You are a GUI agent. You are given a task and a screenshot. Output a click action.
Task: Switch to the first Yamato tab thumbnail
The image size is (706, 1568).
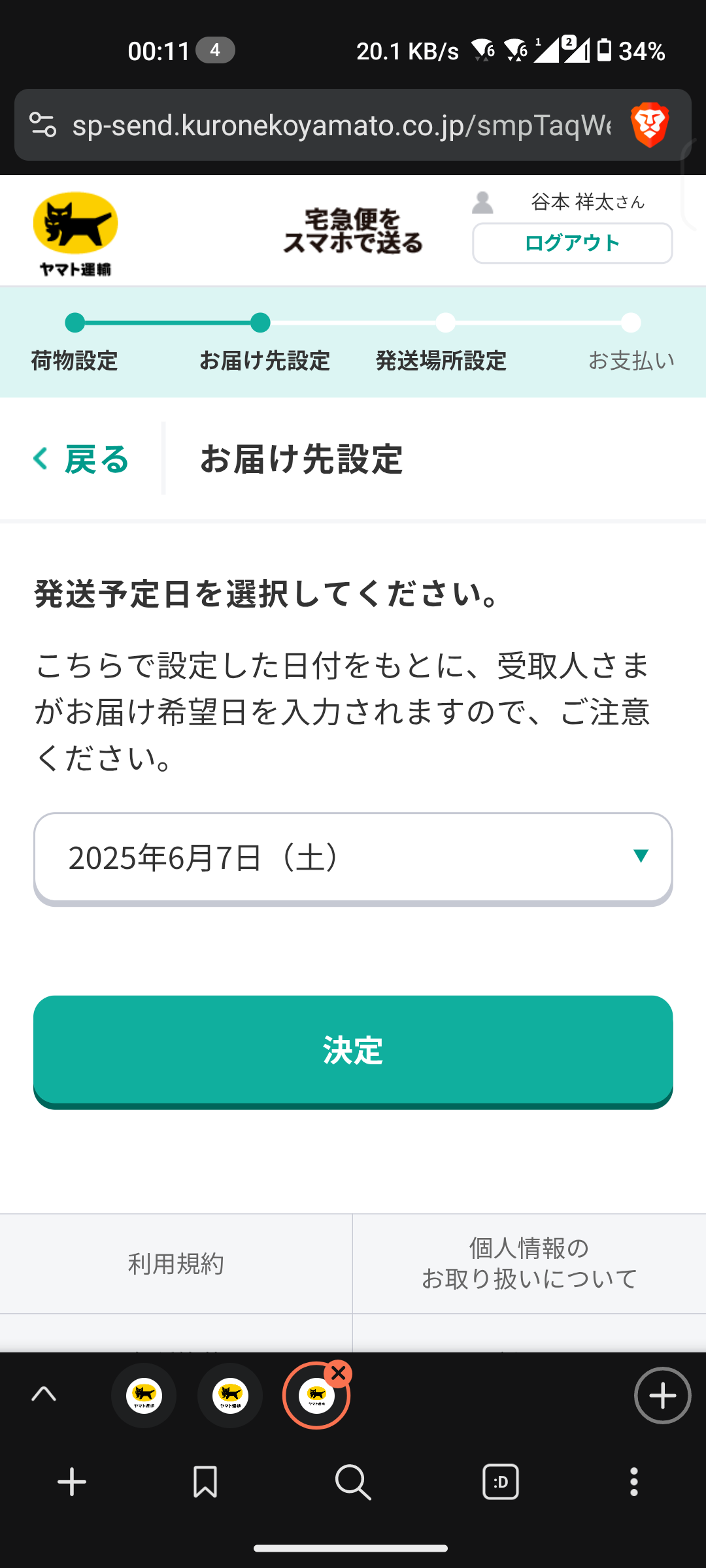tap(144, 1395)
